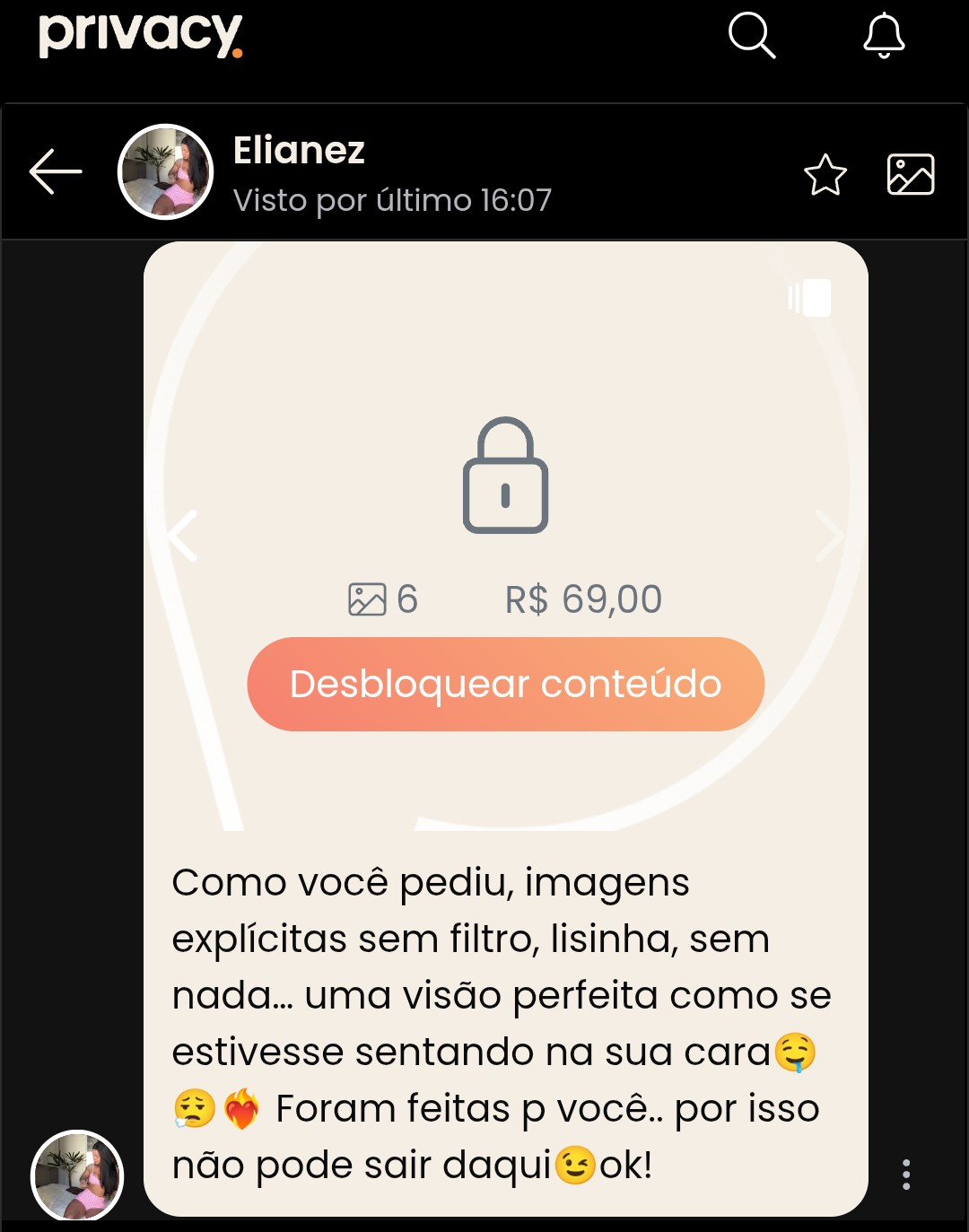The height and width of the screenshot is (1232, 969).
Task: Open the notifications bell
Action: (884, 36)
